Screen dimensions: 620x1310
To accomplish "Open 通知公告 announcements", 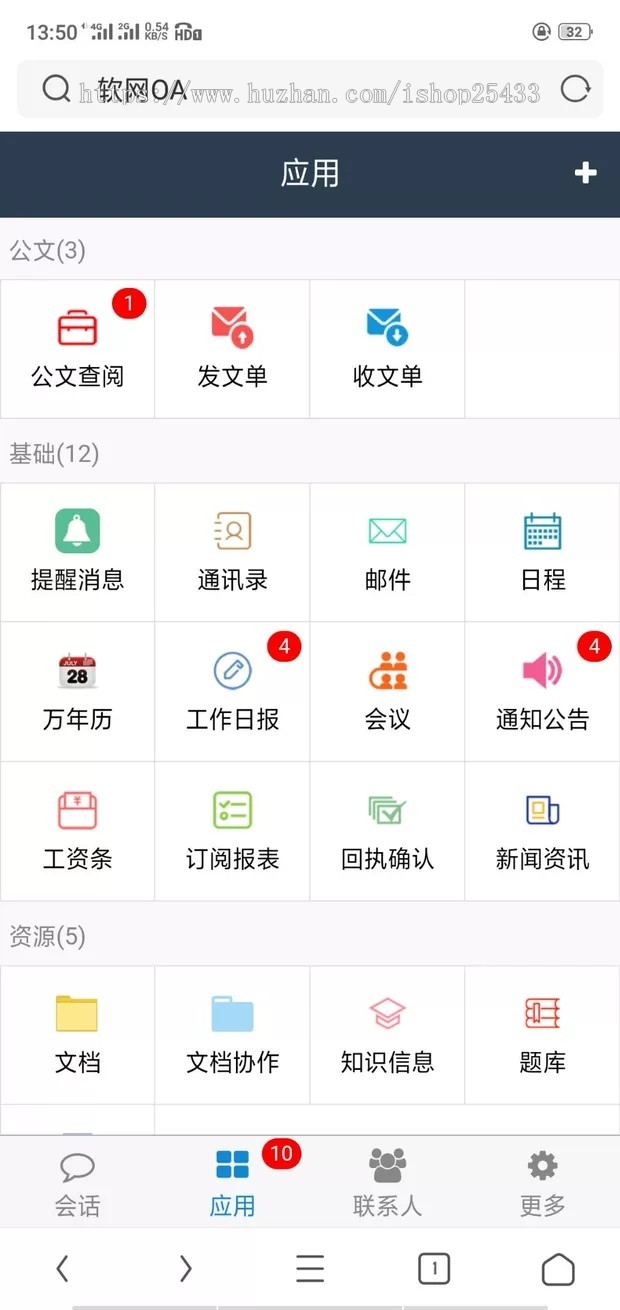I will pos(542,690).
